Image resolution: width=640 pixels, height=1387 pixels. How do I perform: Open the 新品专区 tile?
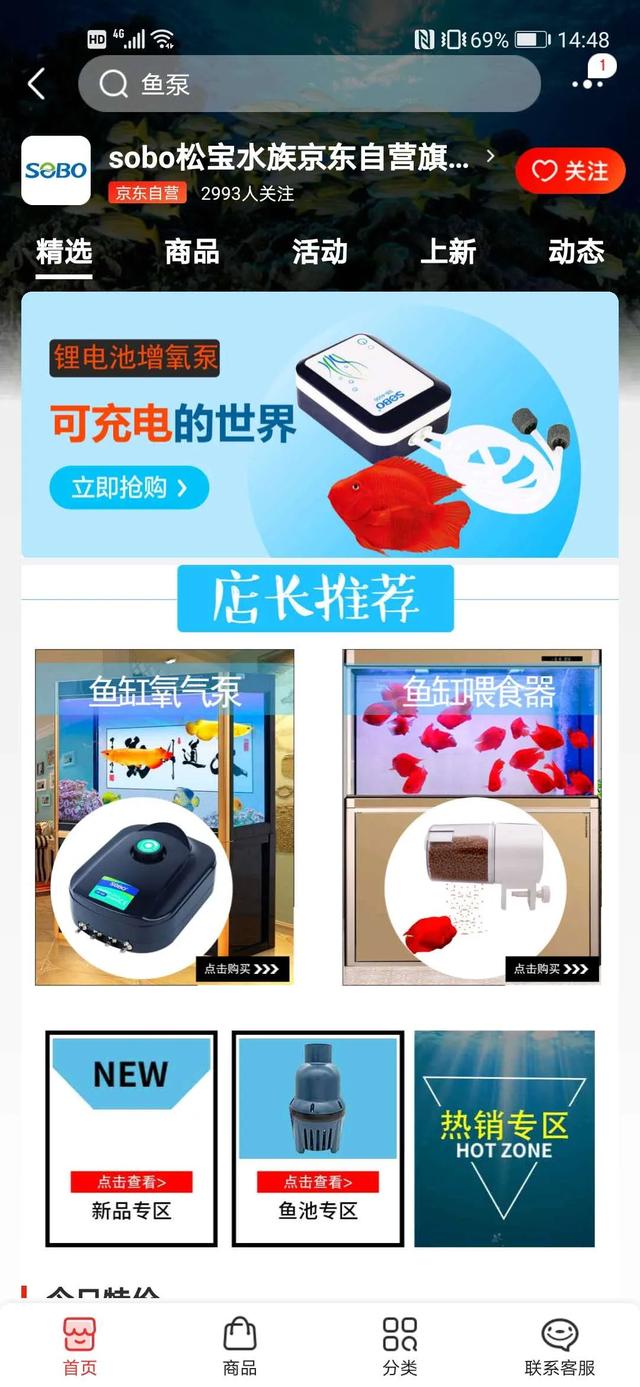pos(131,1139)
